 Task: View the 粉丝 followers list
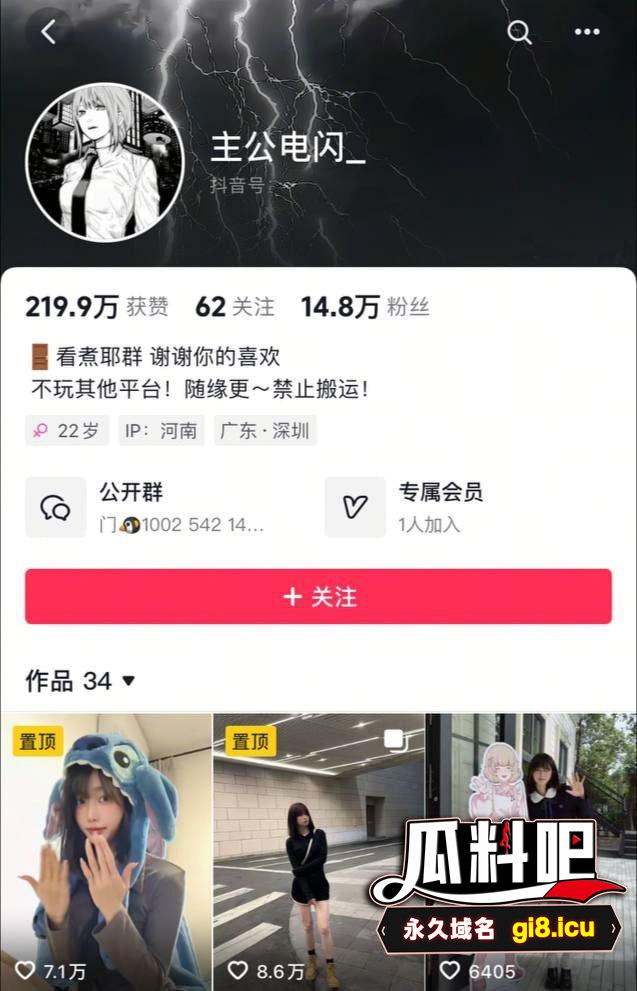tap(365, 307)
